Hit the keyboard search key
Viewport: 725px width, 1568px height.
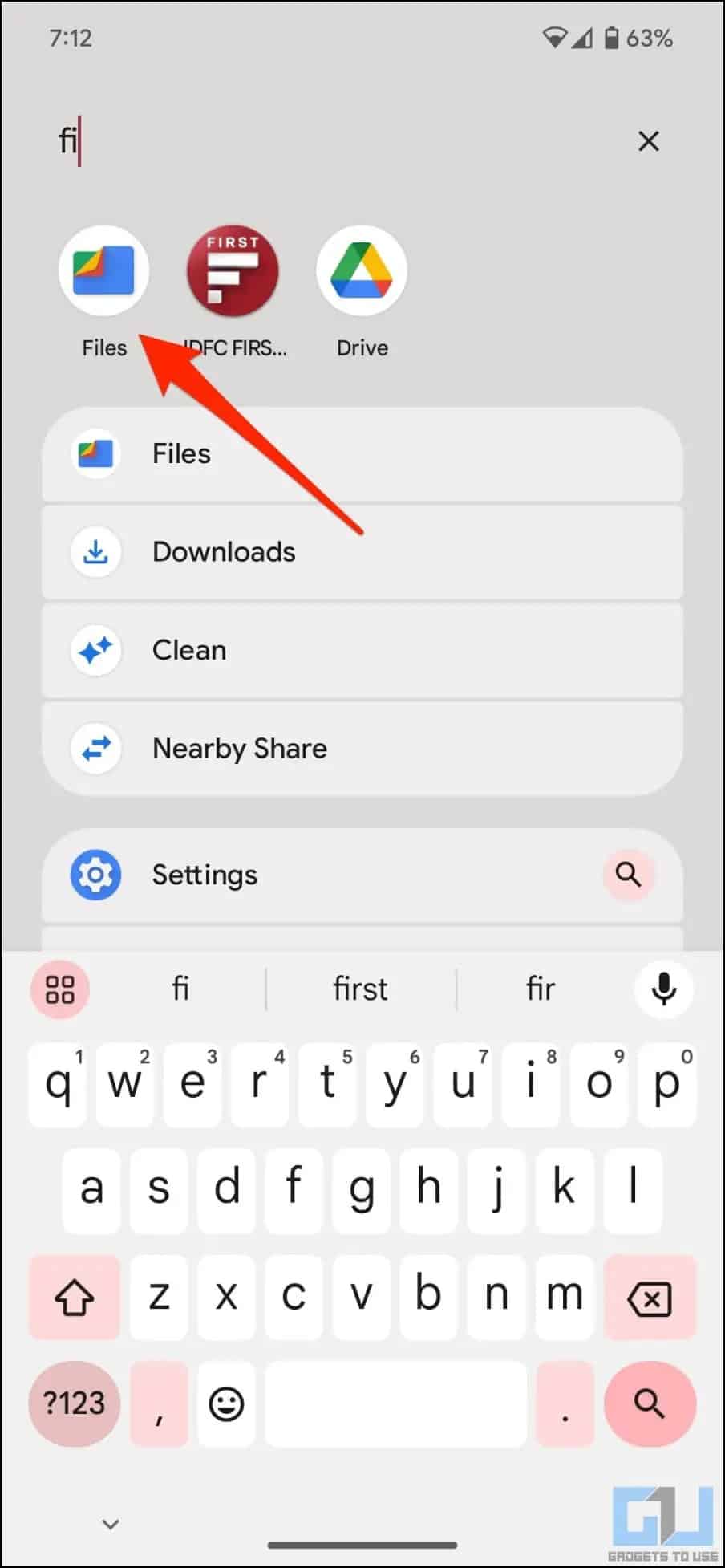point(650,1403)
